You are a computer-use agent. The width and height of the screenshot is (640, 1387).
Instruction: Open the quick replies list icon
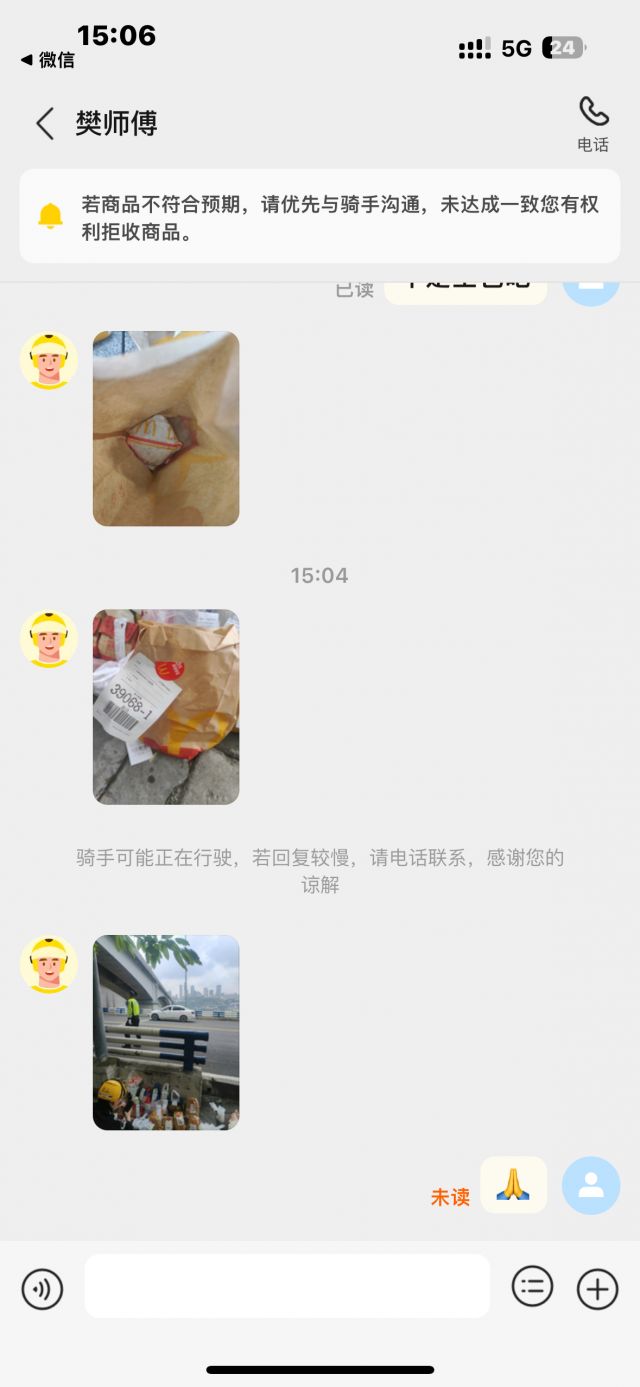(x=532, y=1287)
